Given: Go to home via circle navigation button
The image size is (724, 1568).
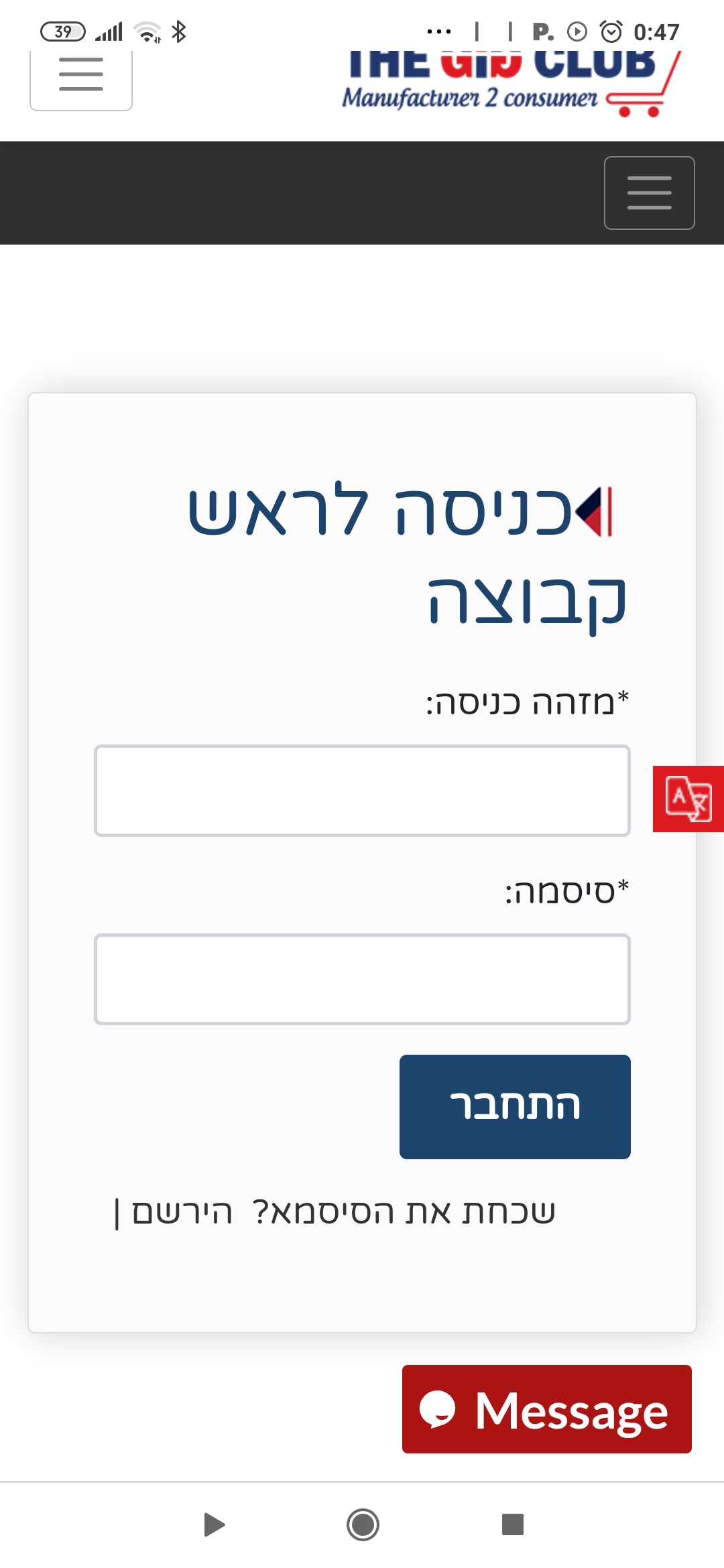Looking at the screenshot, I should click(x=363, y=1525).
